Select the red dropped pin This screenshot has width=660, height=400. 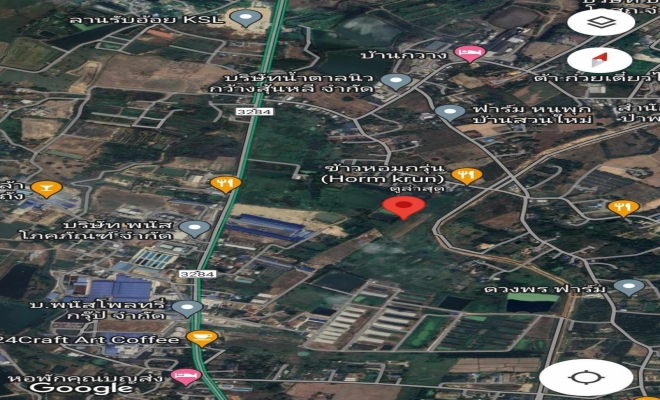(x=404, y=206)
